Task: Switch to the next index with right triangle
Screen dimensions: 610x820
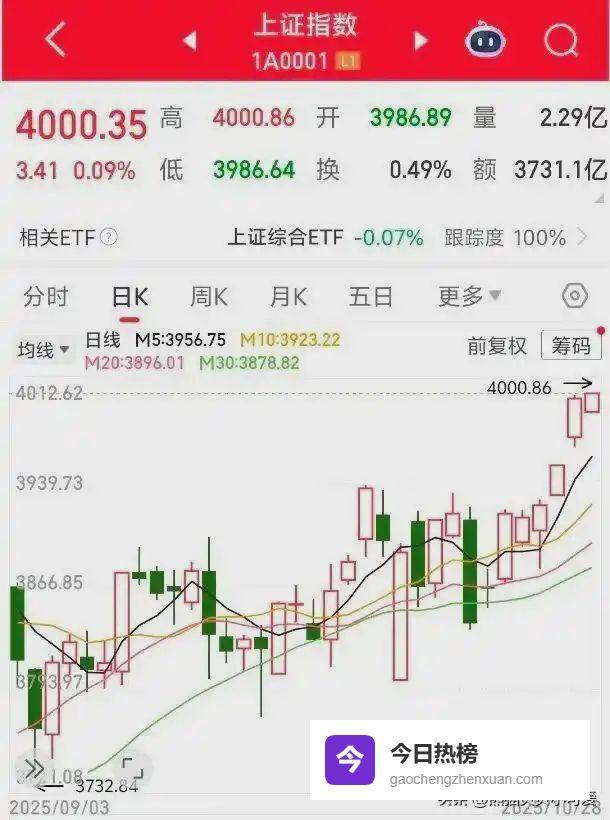Action: [421, 41]
